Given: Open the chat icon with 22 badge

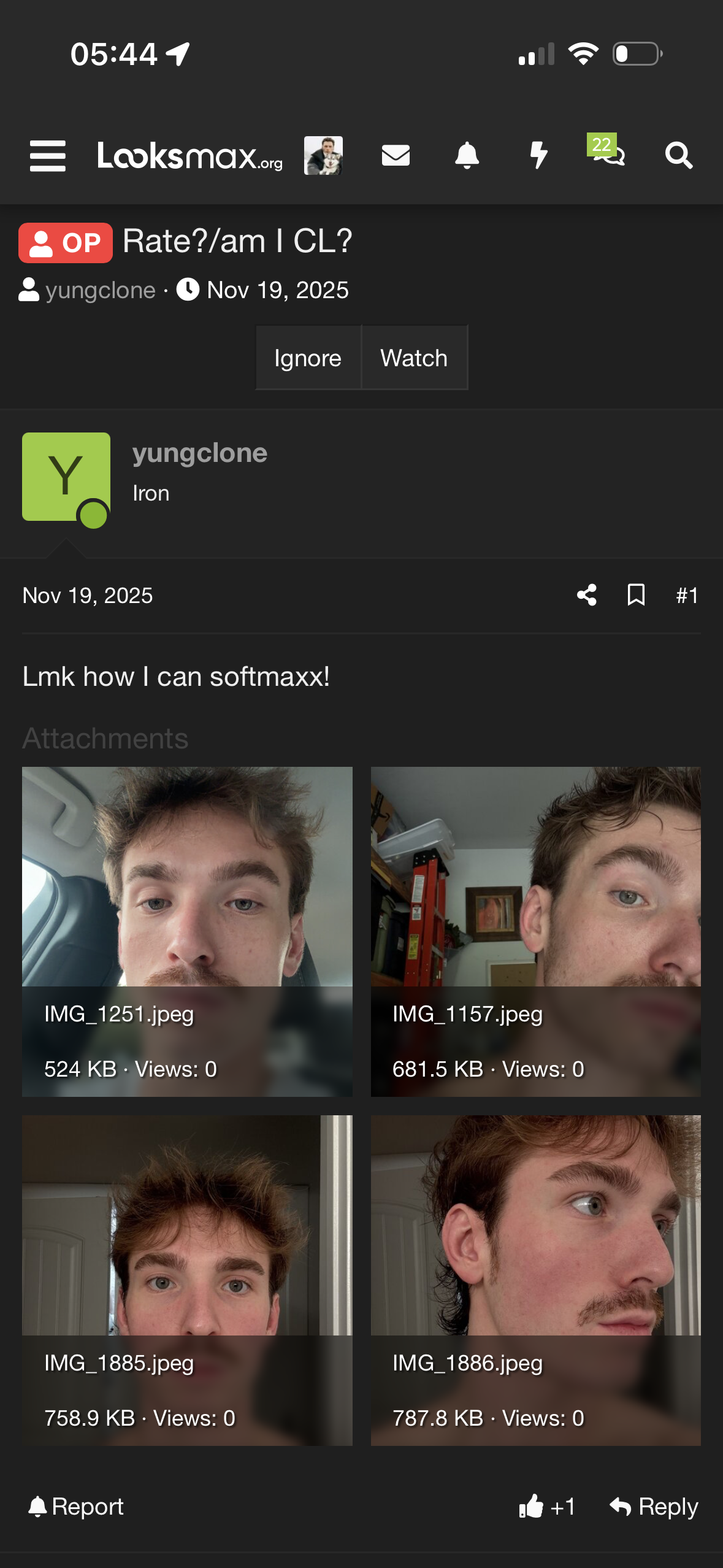Looking at the screenshot, I should point(606,151).
